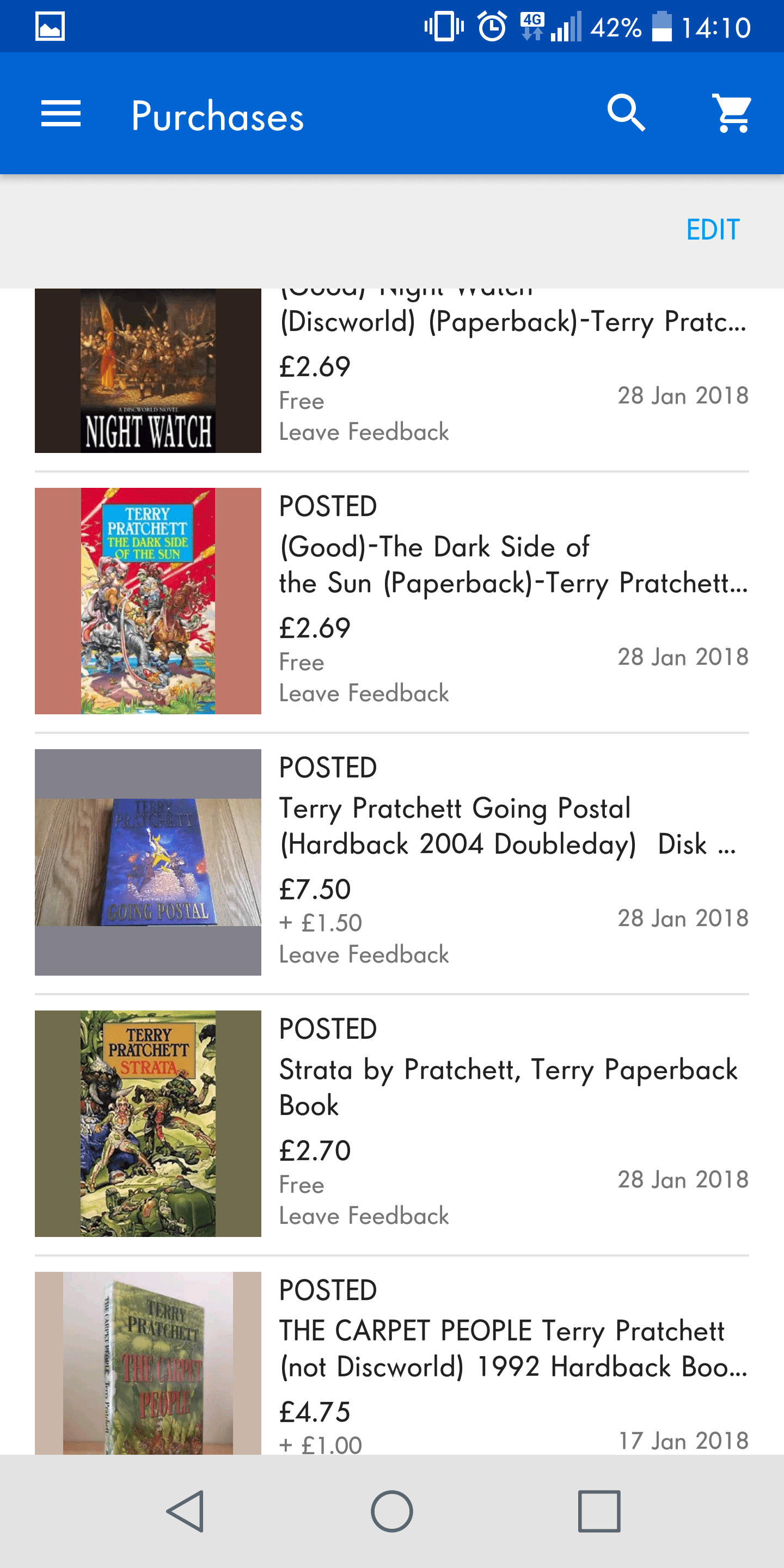The height and width of the screenshot is (1568, 784).
Task: Open the screenshot notification icon in status bar
Action: pos(51,26)
